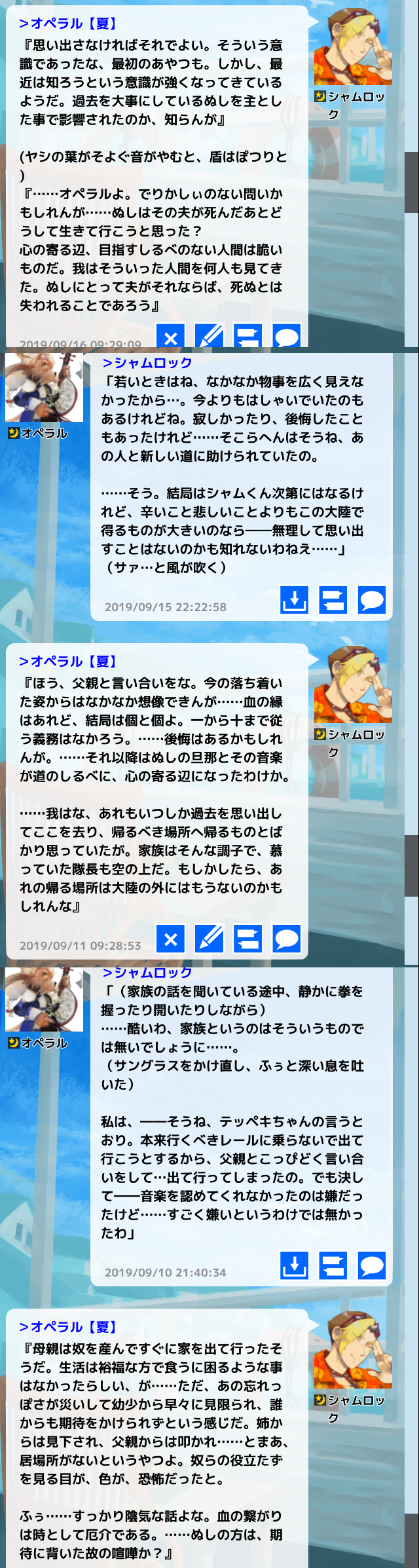
Task: View シャムロック's profile avatar beside 2019/09/11 message
Action: click(x=353, y=684)
